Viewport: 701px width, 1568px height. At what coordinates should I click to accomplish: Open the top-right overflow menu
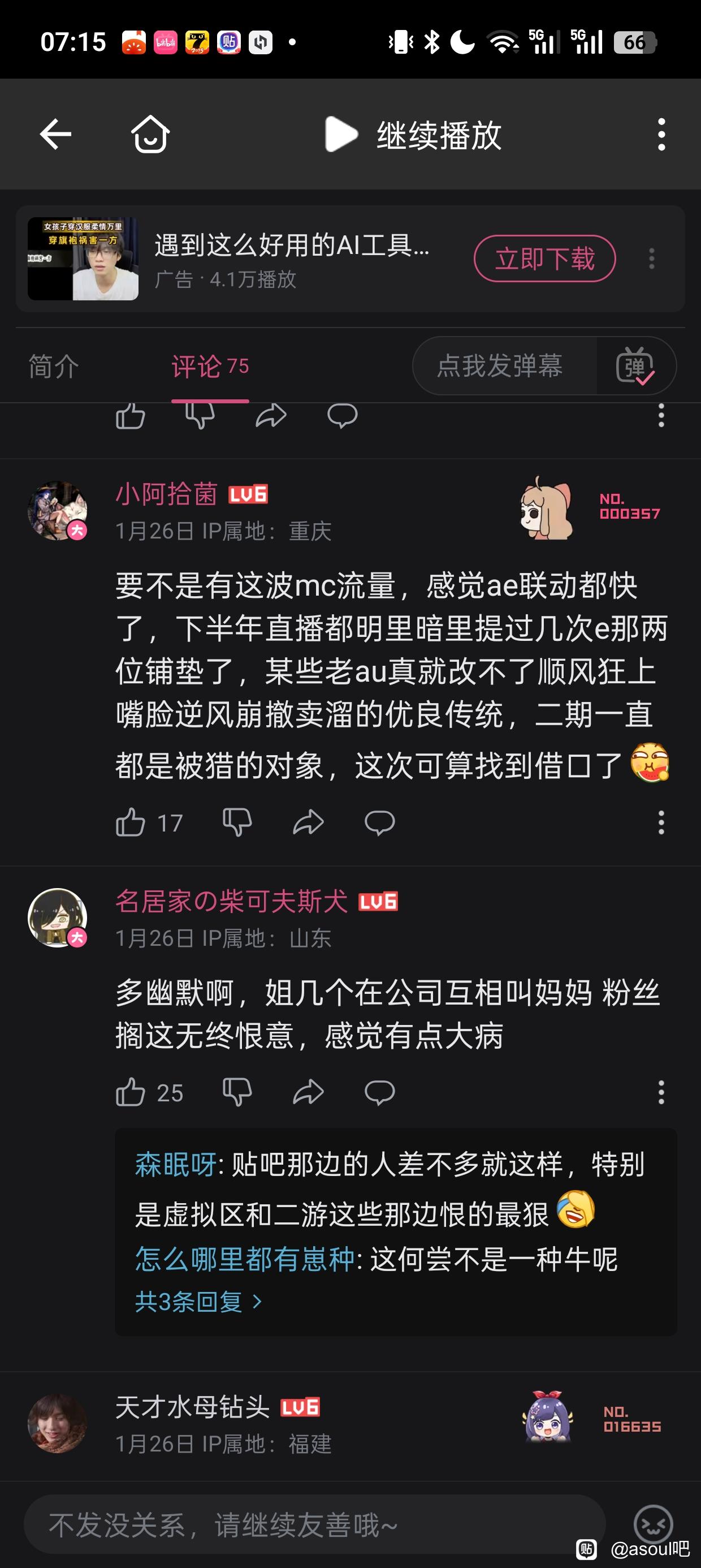click(661, 135)
